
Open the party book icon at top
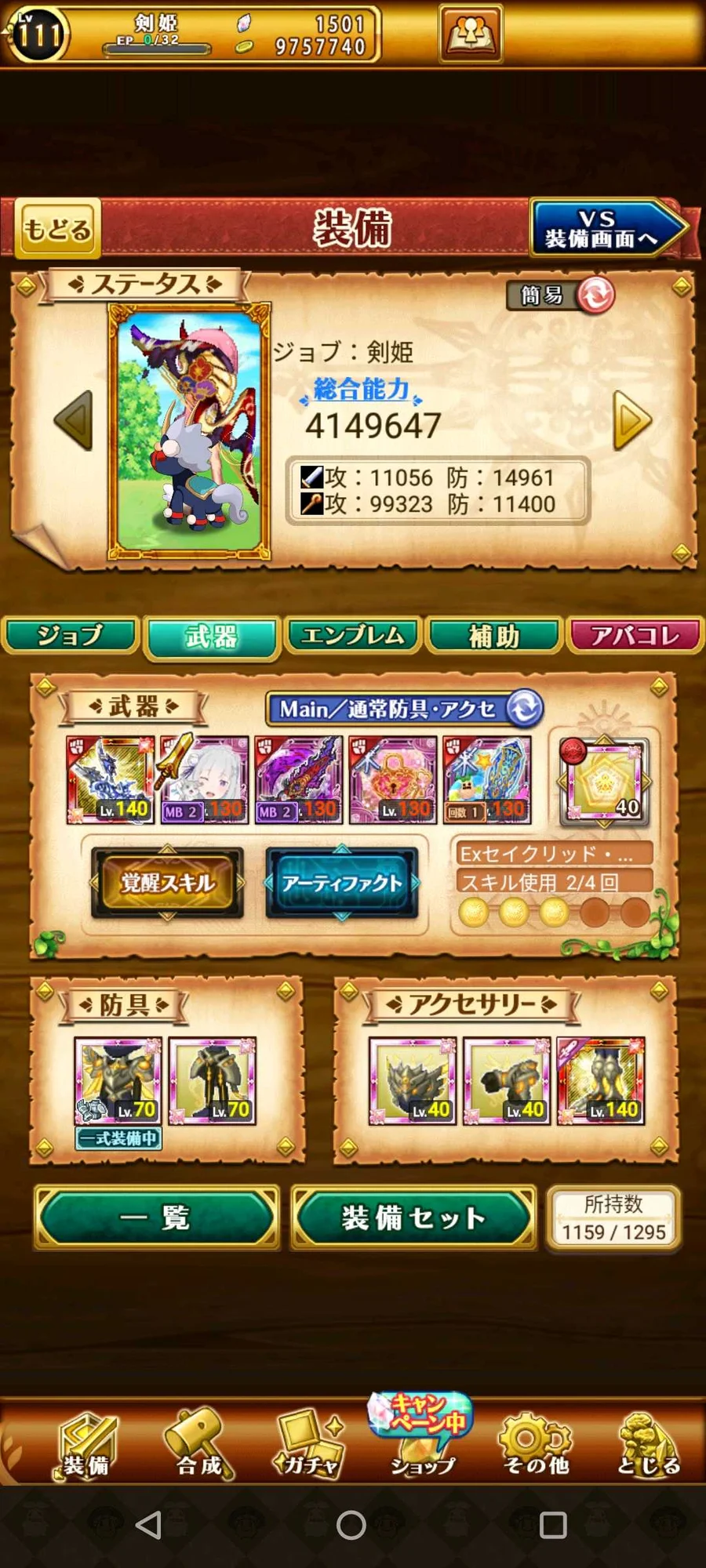coord(471,34)
